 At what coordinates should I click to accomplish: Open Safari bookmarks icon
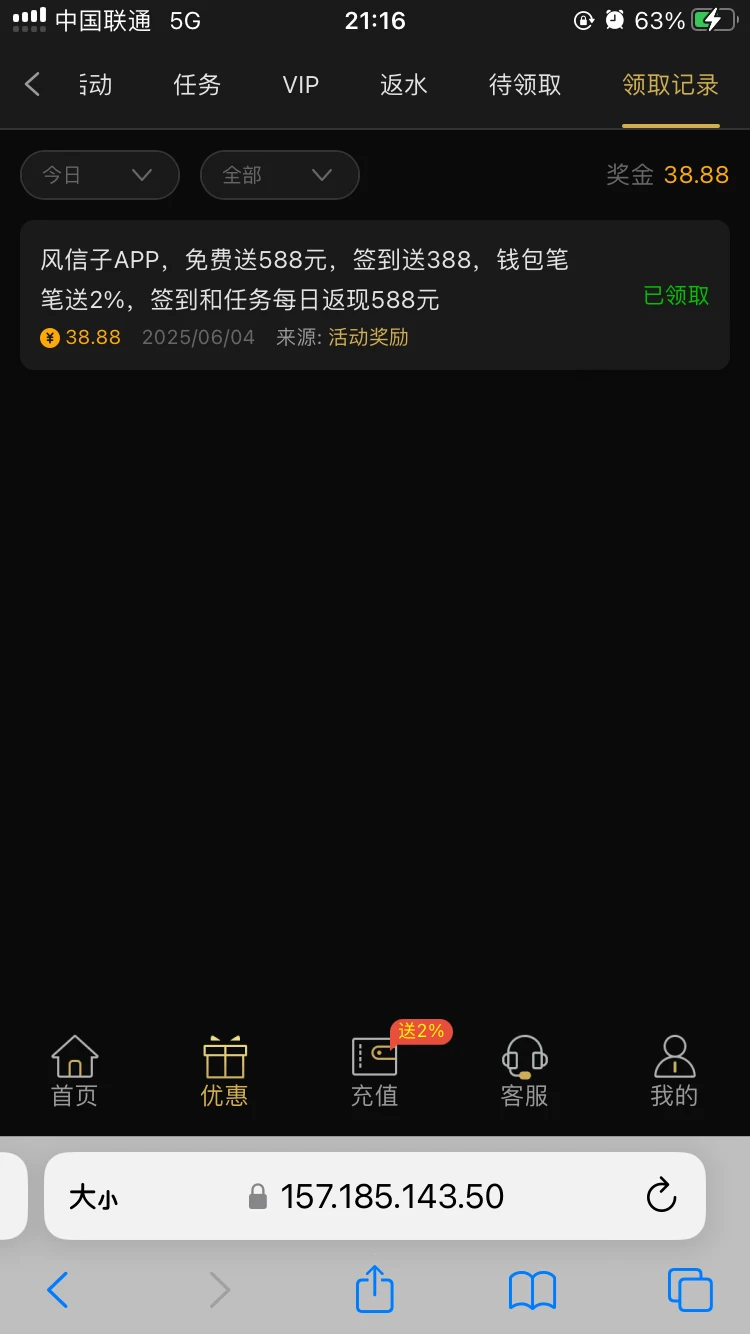tap(531, 1290)
